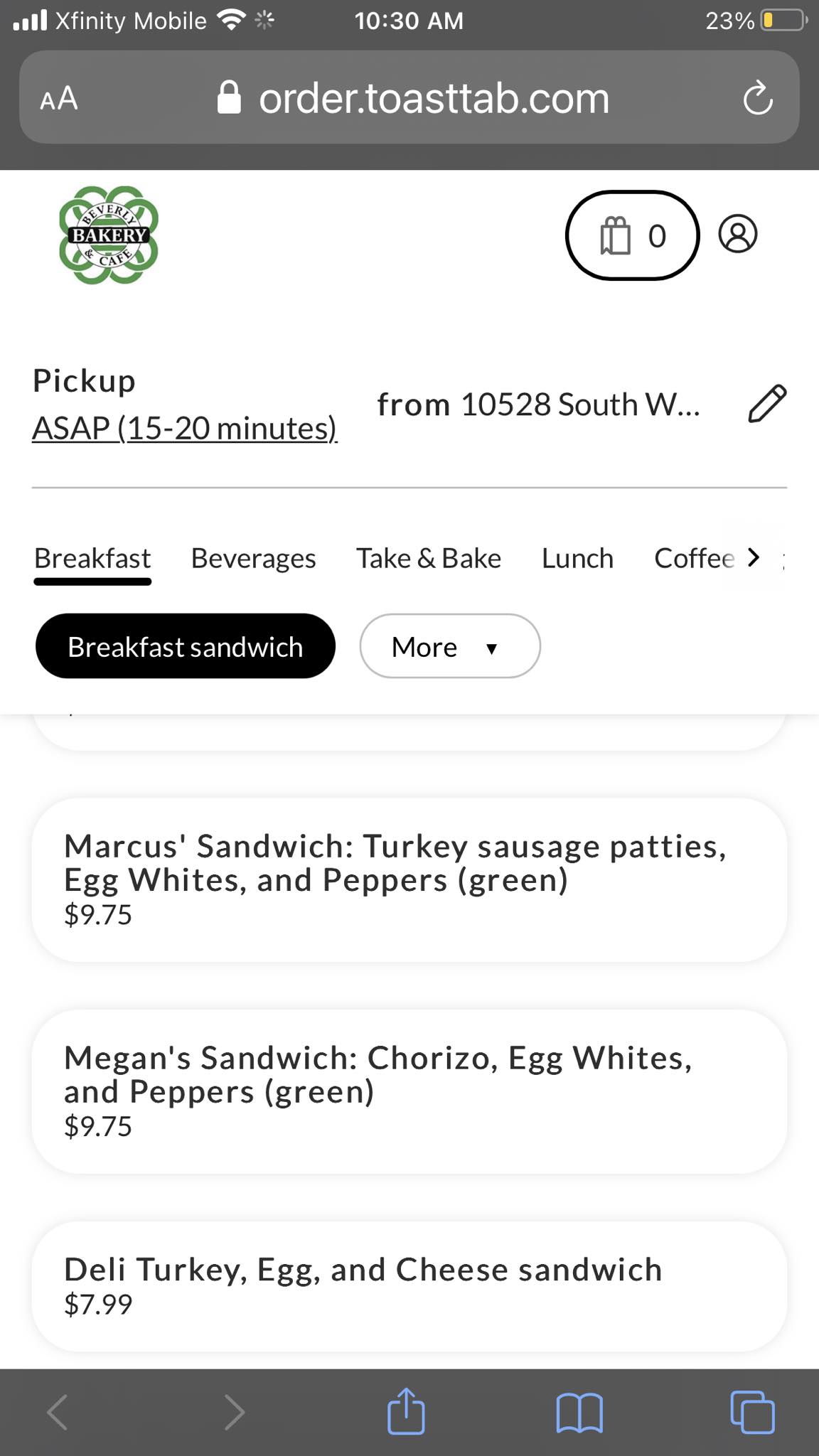The image size is (819, 1456).
Task: Select the Lunch menu tab
Action: pos(577,559)
